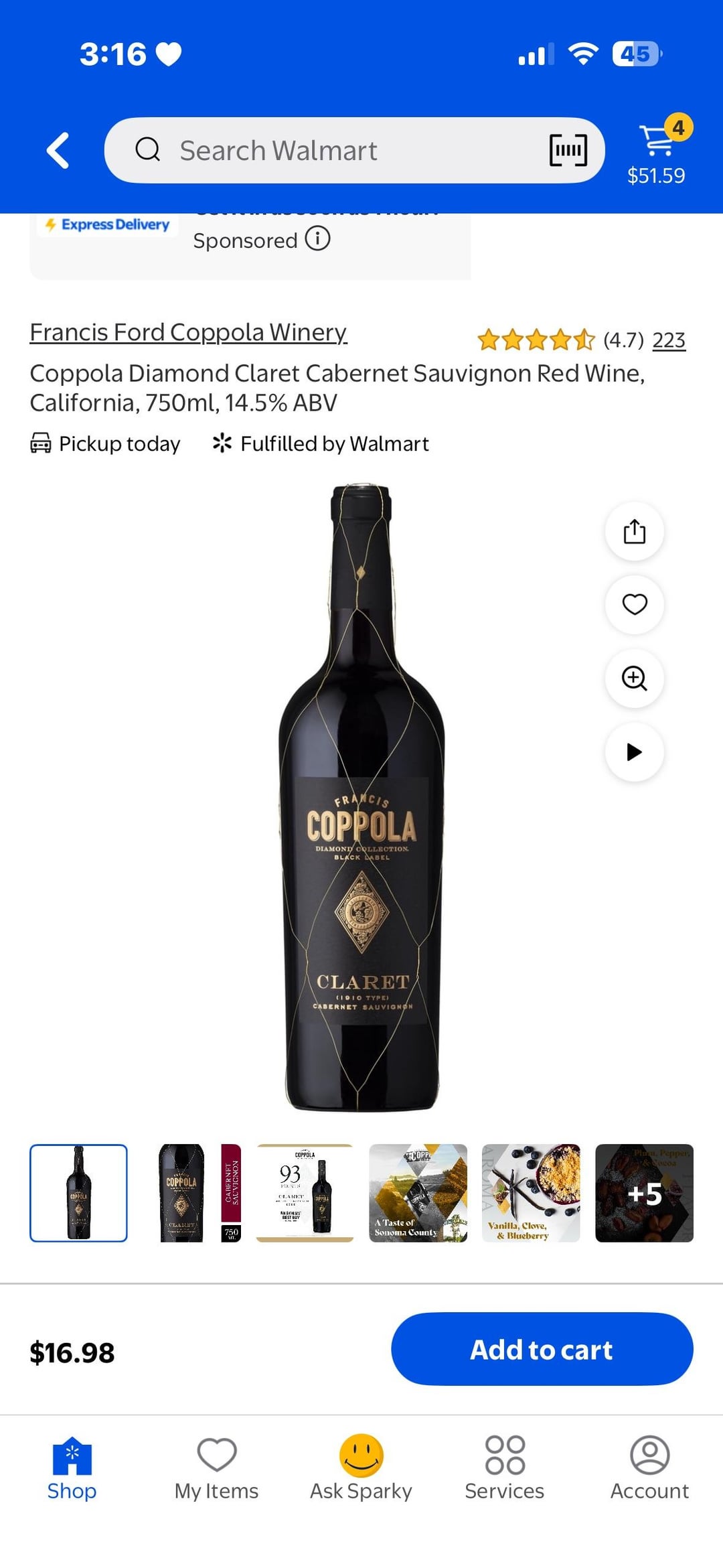Open the Vanilla, Clove & Blueberry thumbnail
The height and width of the screenshot is (1568, 723).
(x=531, y=1193)
